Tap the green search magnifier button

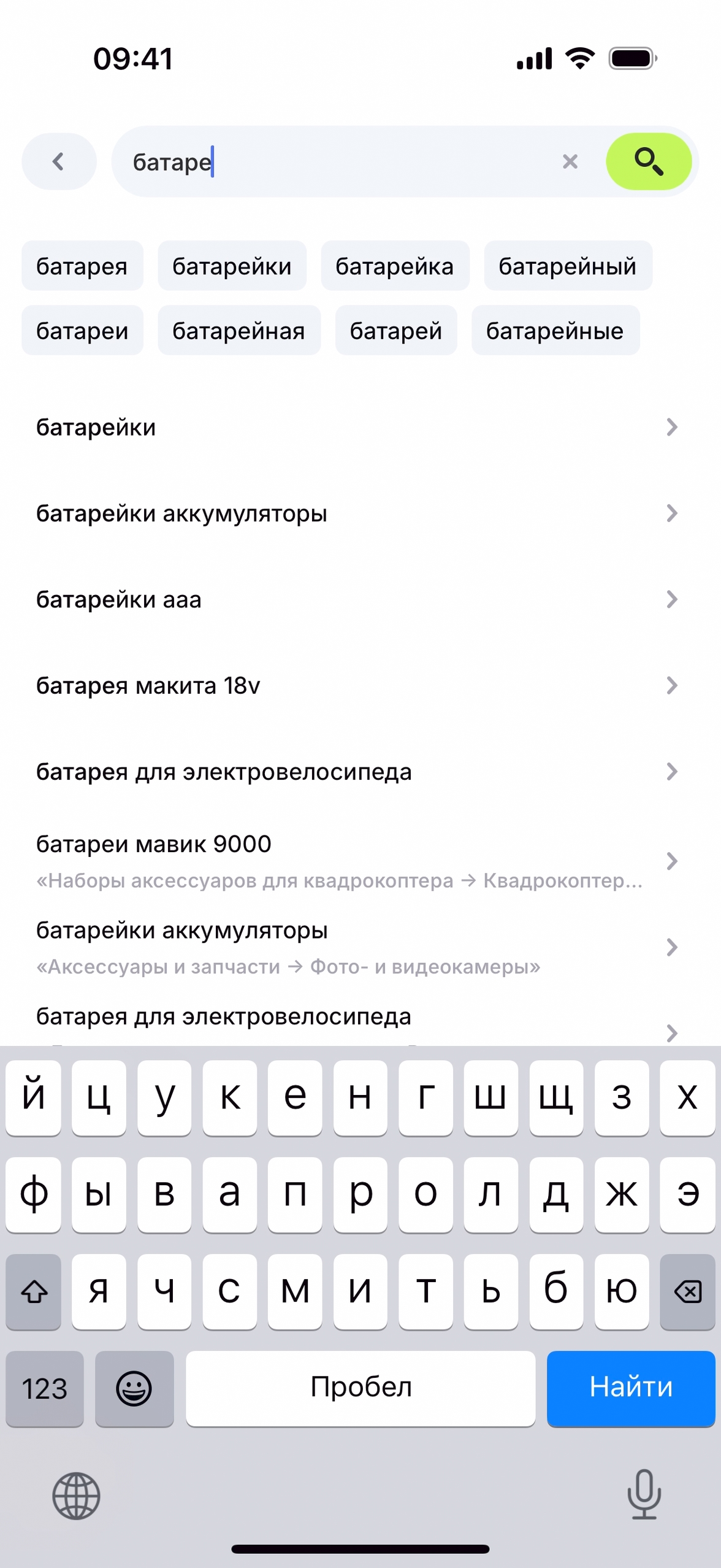pyautogui.click(x=648, y=162)
